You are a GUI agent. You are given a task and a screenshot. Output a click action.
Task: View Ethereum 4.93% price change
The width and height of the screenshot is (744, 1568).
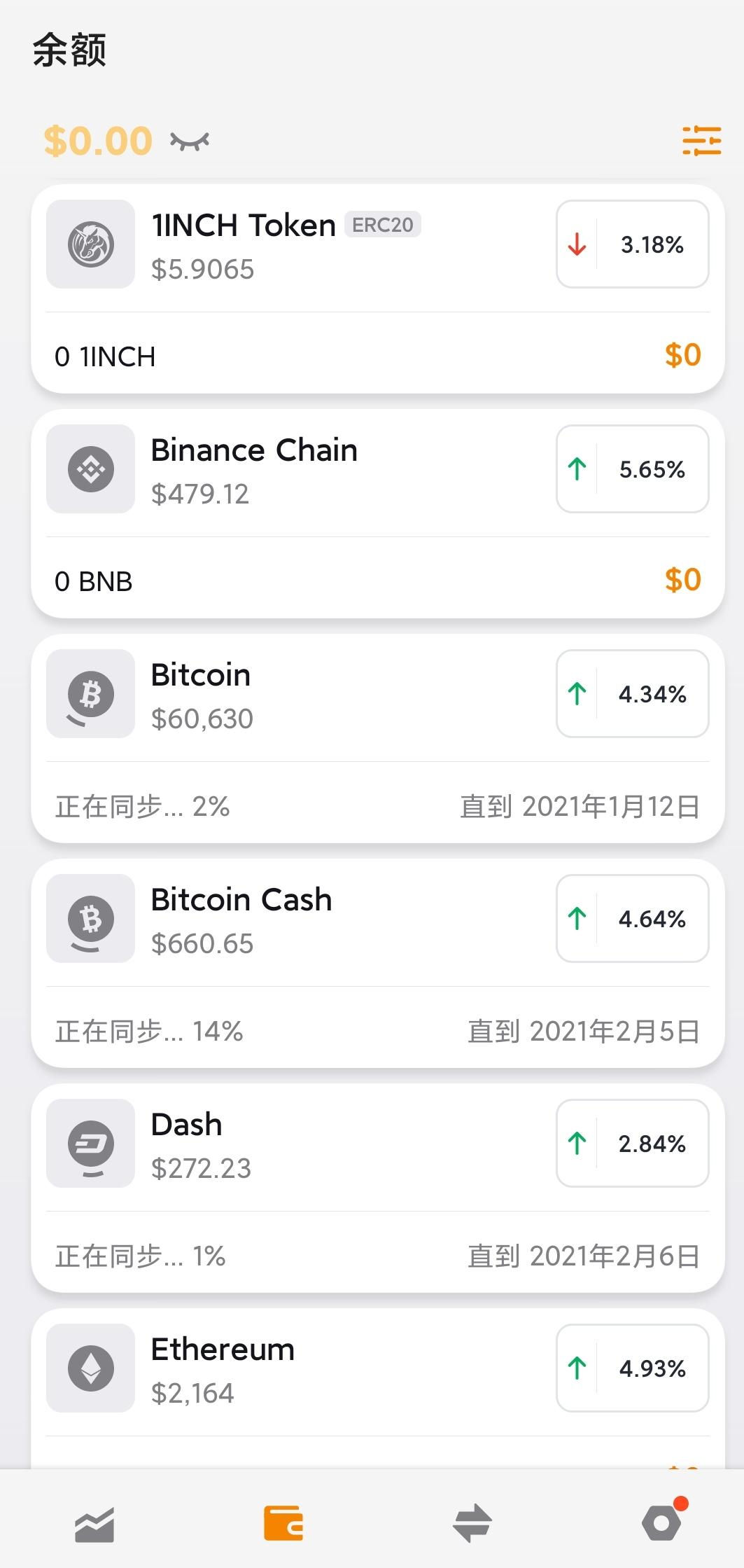point(632,1368)
